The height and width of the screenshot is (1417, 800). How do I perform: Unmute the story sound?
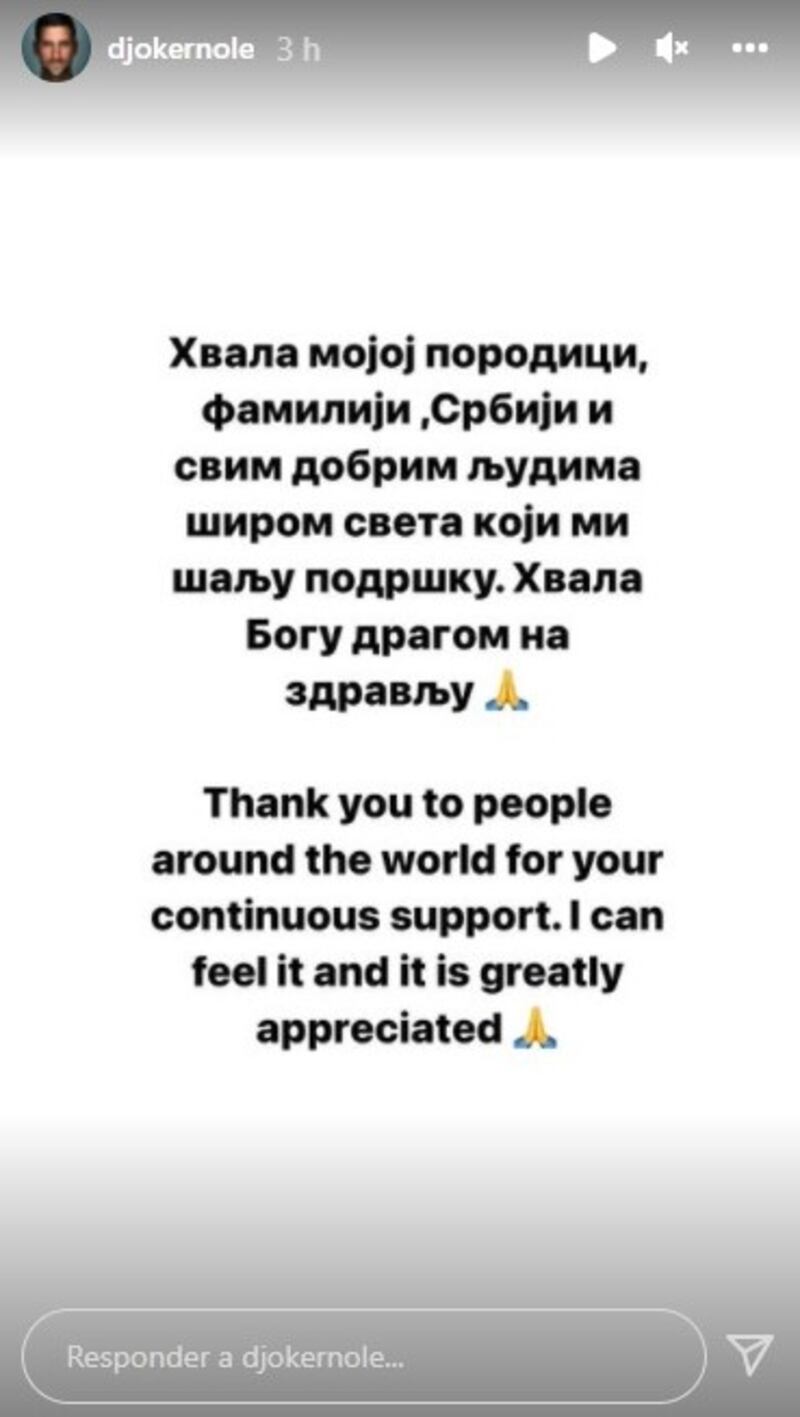[672, 48]
